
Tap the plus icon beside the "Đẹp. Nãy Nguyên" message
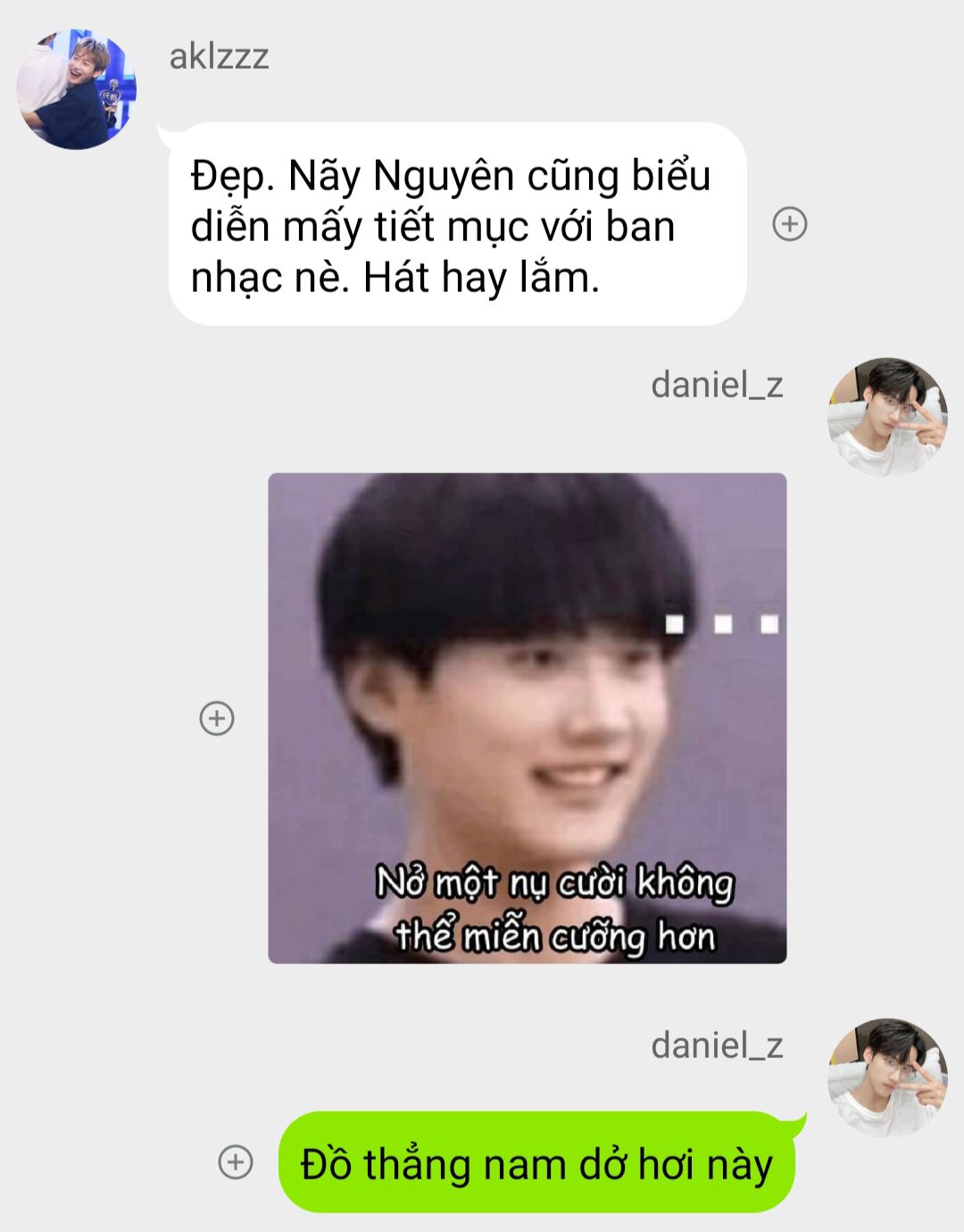789,223
